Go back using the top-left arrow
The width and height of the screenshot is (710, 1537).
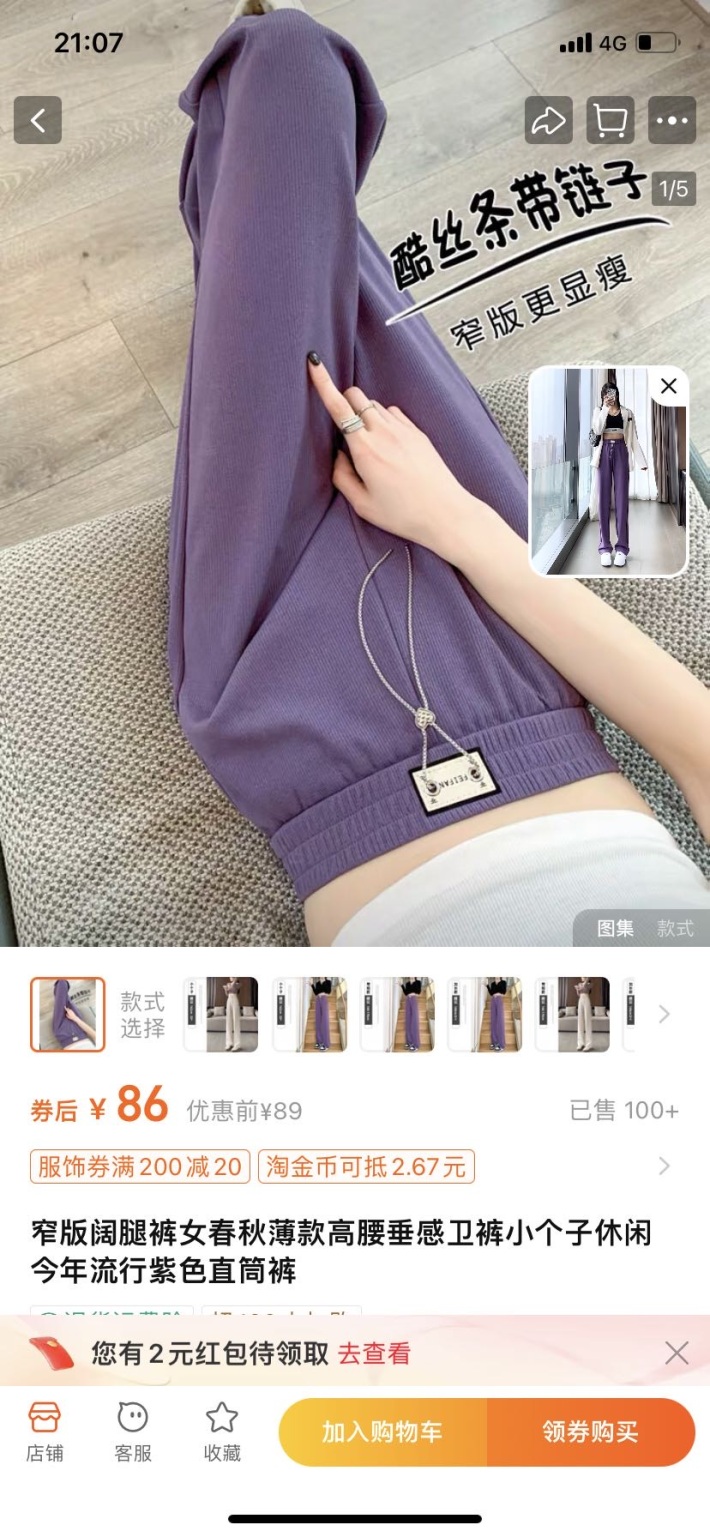coord(38,121)
